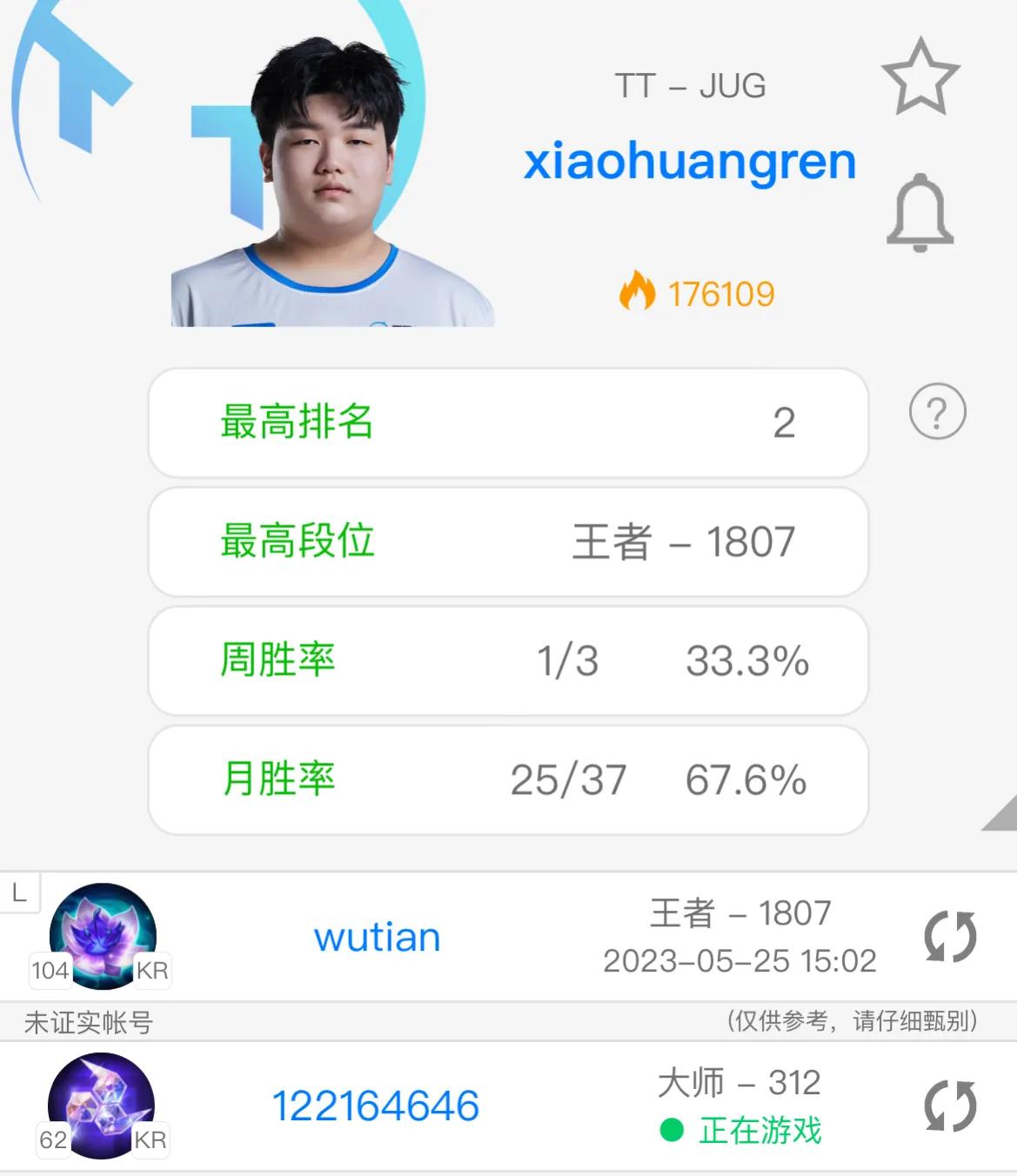Click the 67.6% monthly win rate value
This screenshot has width=1017, height=1176.
[746, 781]
